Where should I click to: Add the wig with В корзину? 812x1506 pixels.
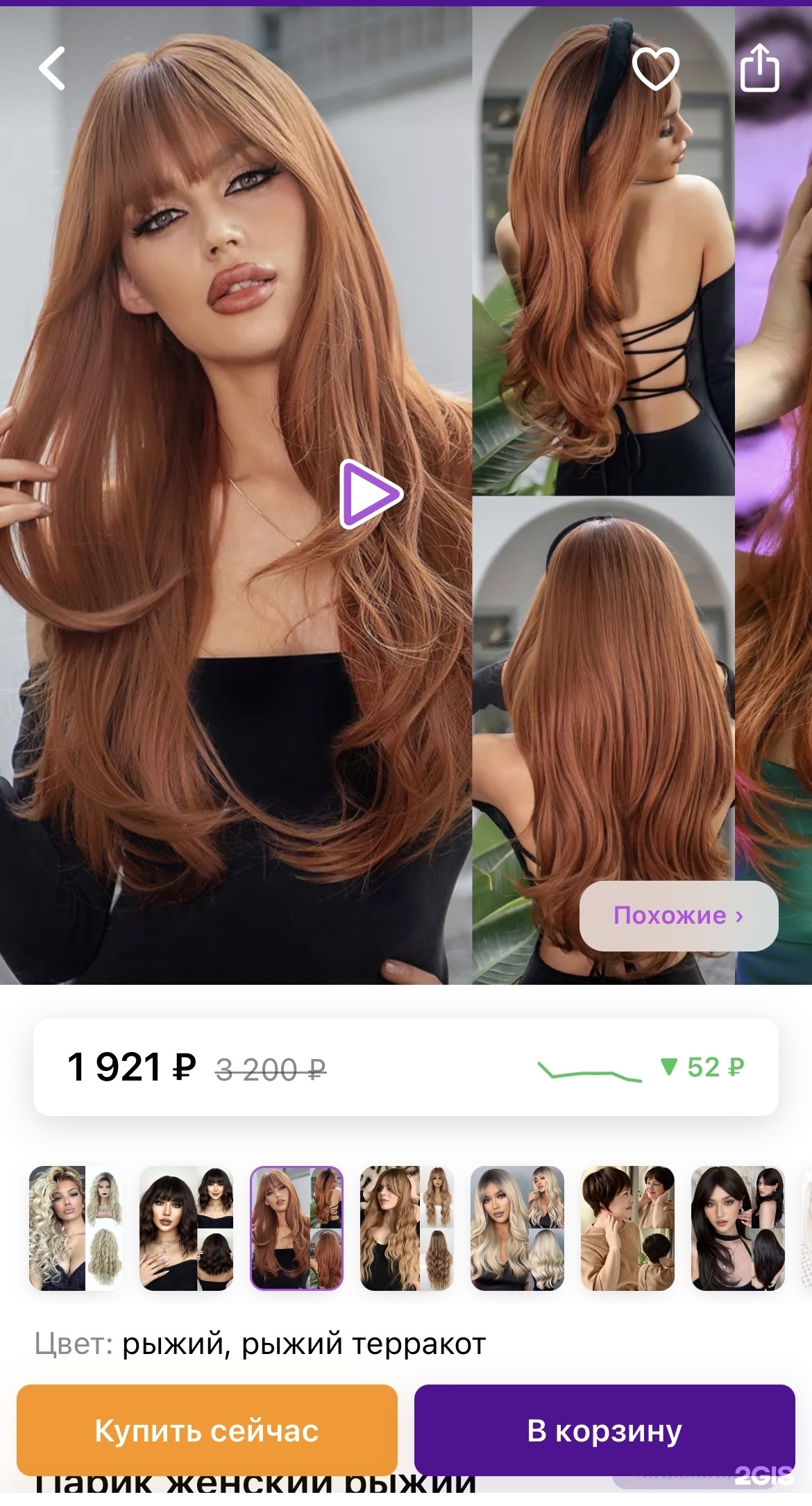[x=604, y=1430]
